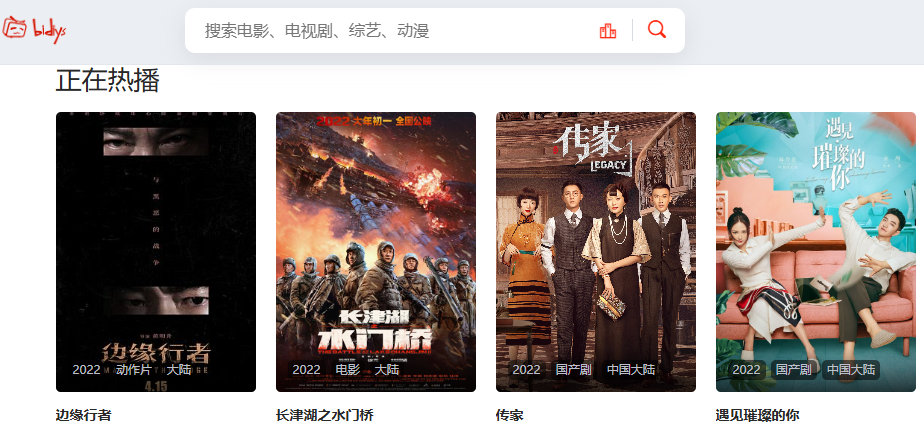
Task: Select the 传家 title link
Action: (x=510, y=415)
